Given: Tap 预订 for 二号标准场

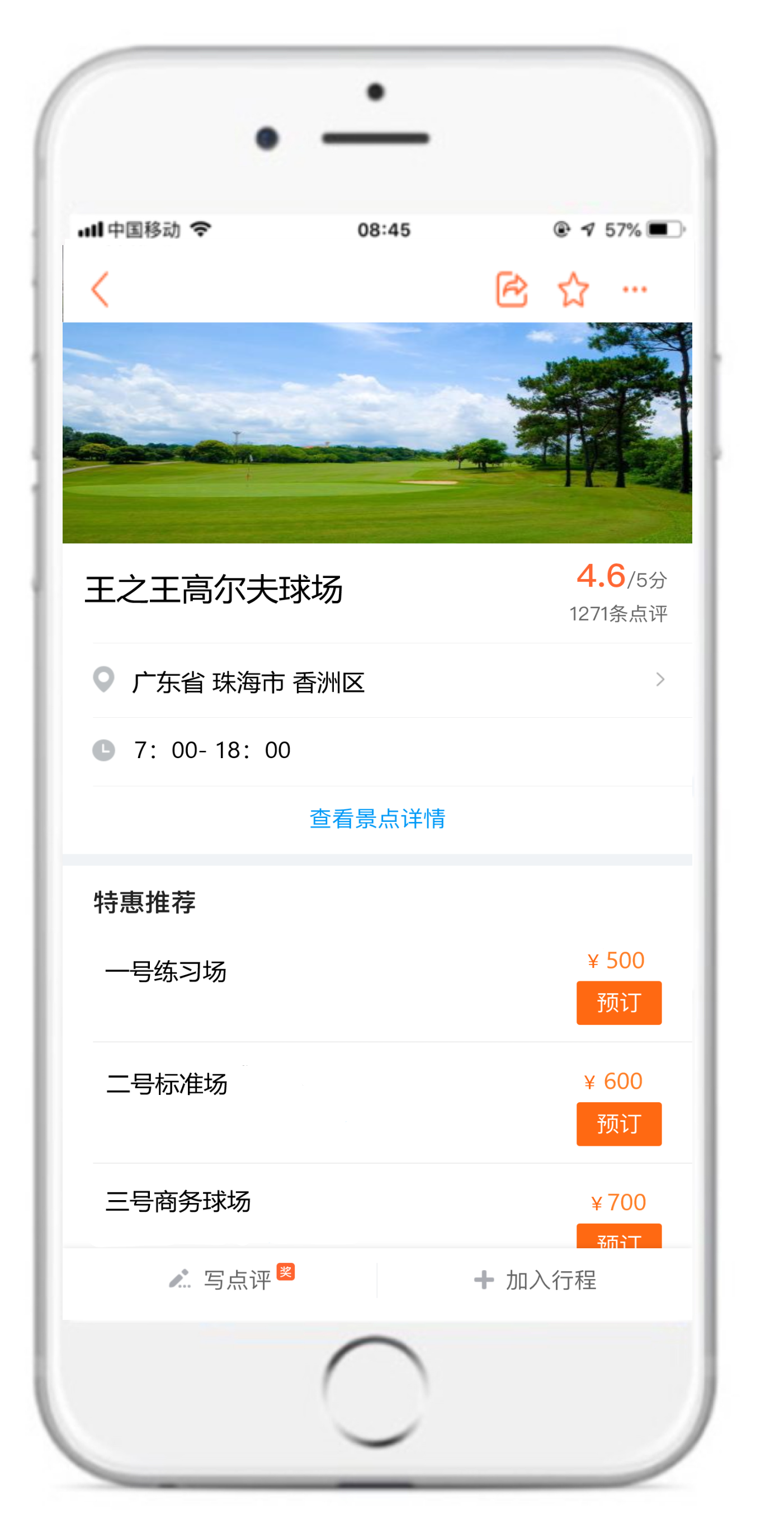Looking at the screenshot, I should tap(618, 1123).
